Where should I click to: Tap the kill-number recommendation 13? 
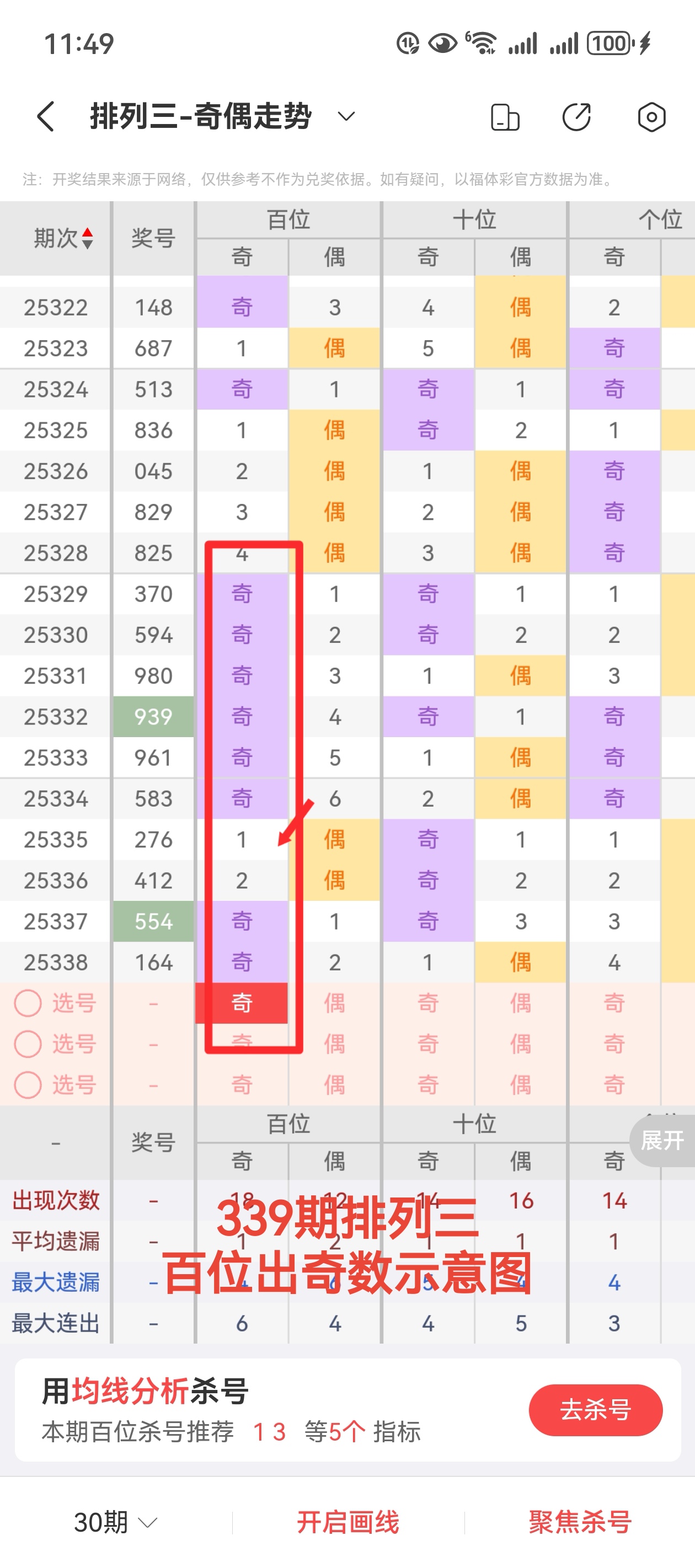270,1433
